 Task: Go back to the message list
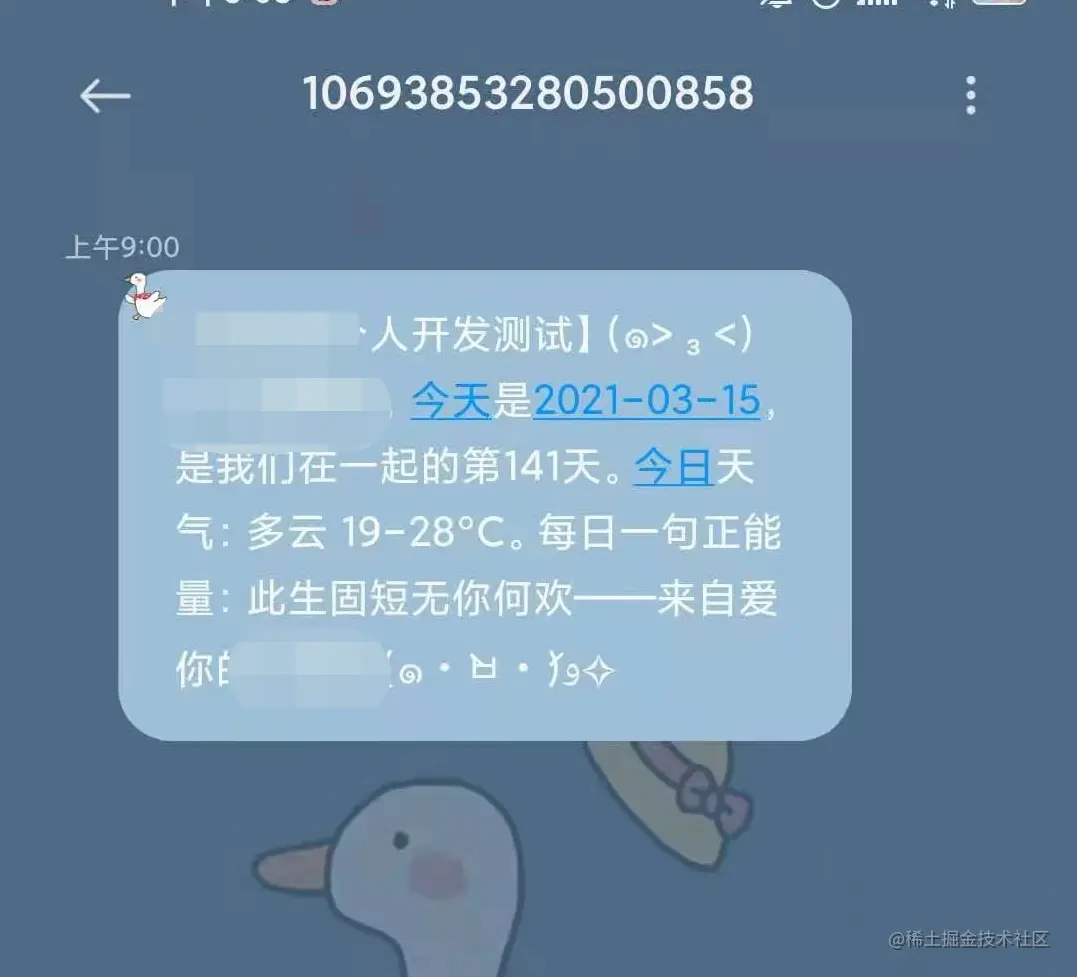point(105,96)
